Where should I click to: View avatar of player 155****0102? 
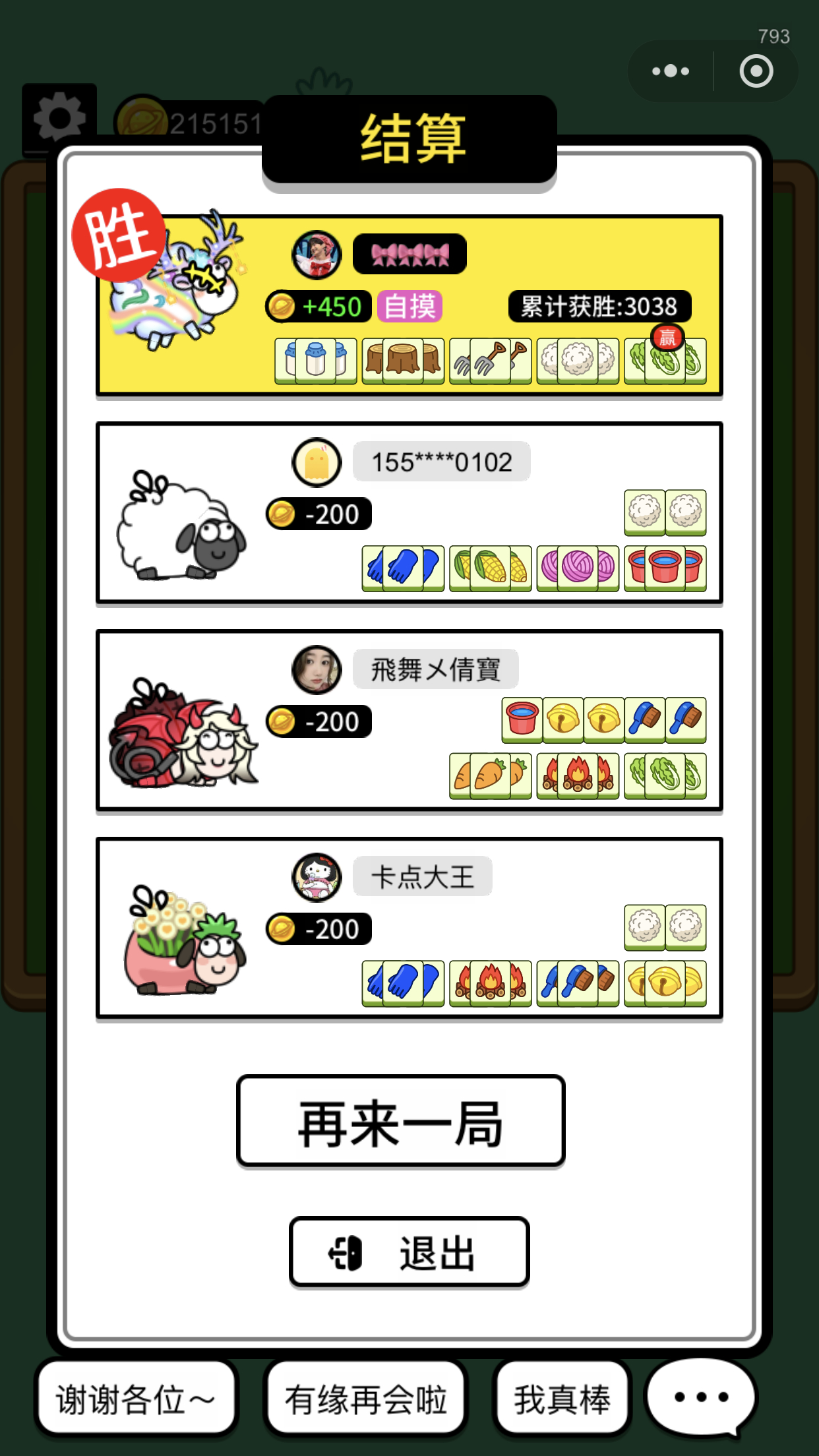pyautogui.click(x=317, y=462)
